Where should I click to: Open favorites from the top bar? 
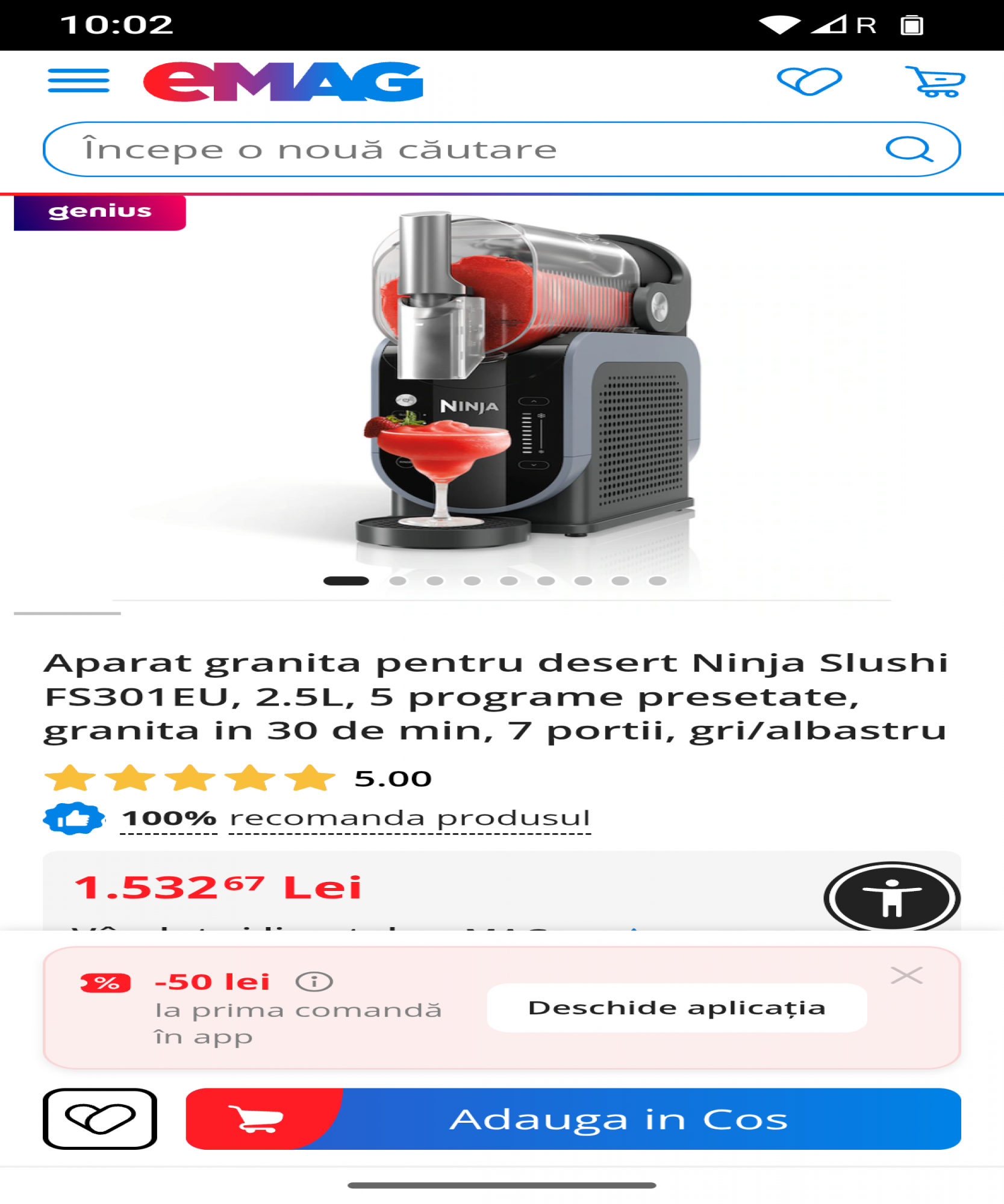tap(809, 81)
